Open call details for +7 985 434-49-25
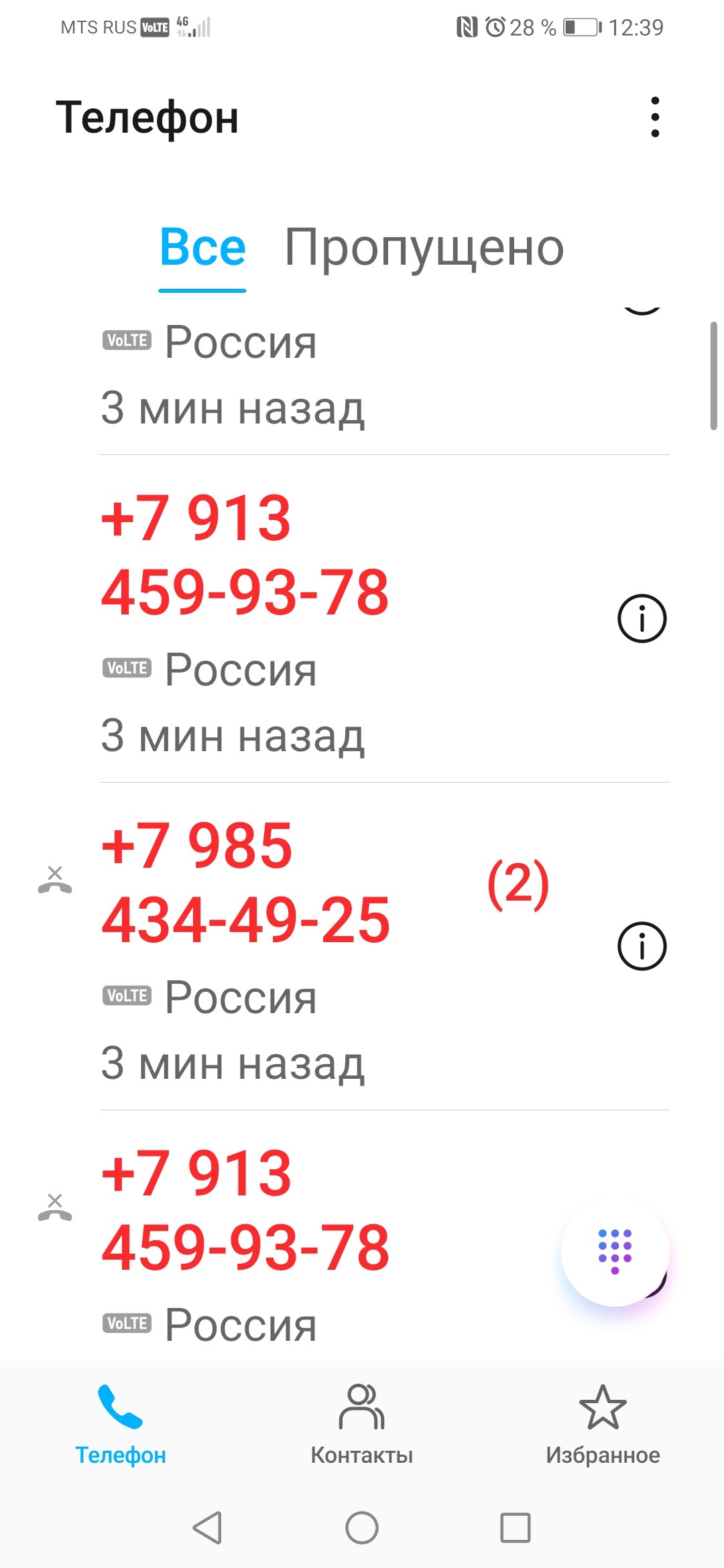 (642, 946)
